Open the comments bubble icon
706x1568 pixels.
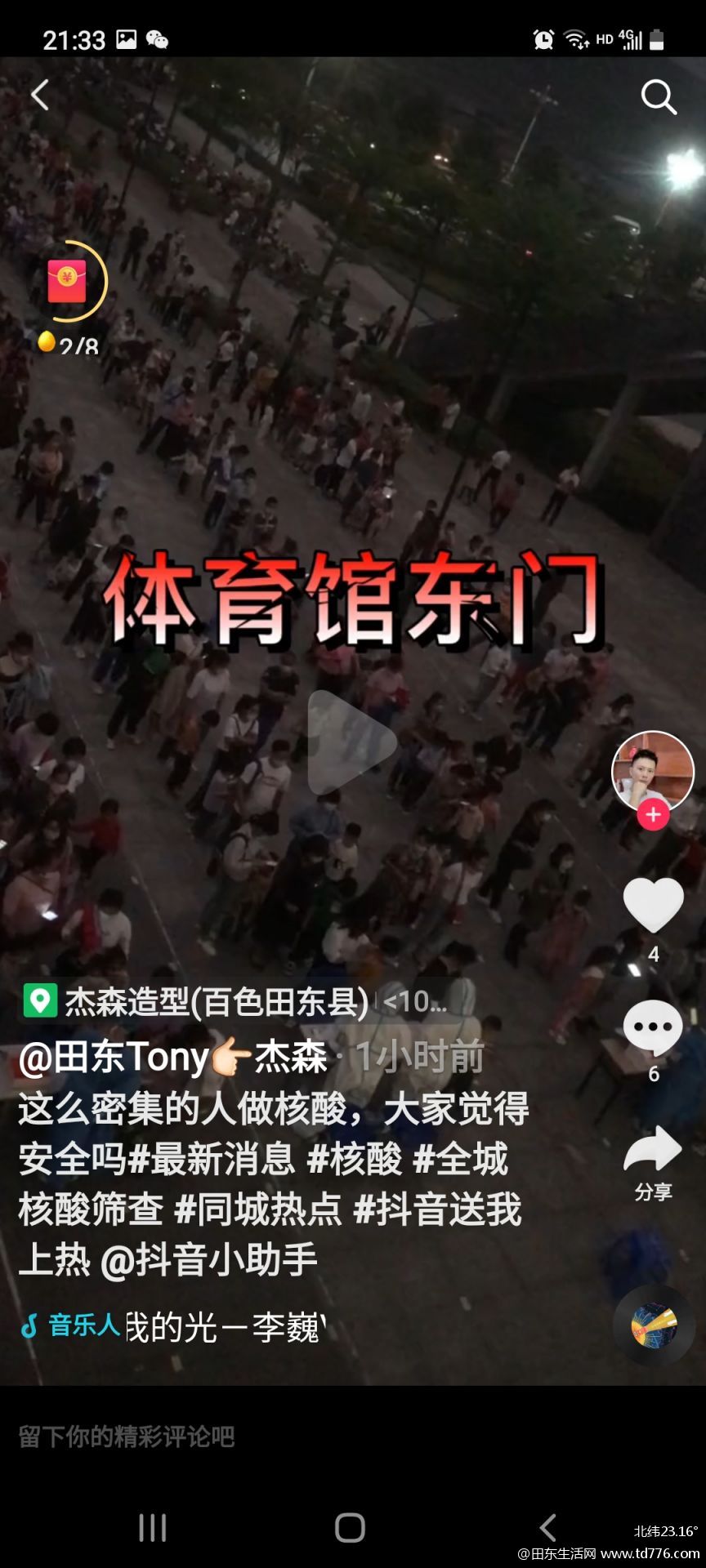tap(653, 1027)
